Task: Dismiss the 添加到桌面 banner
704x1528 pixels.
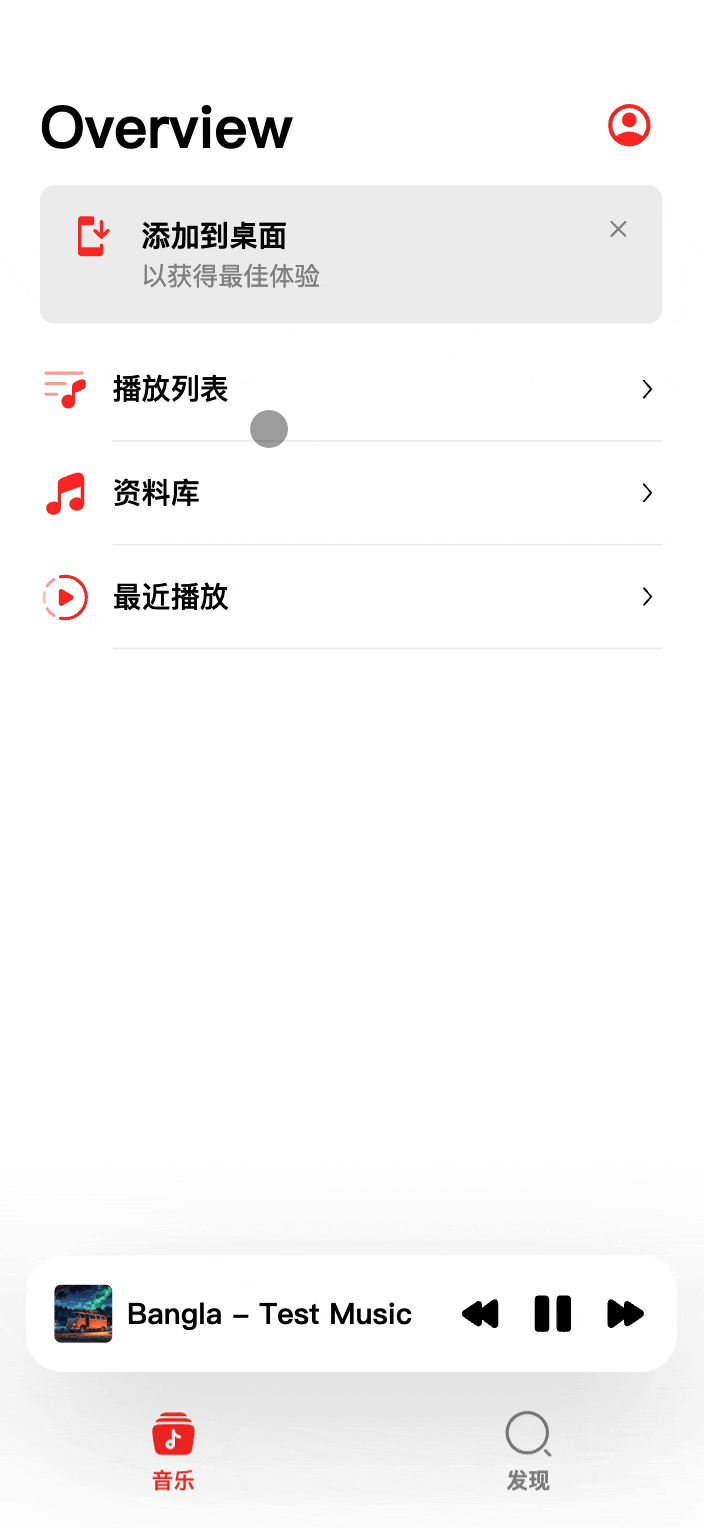Action: point(618,230)
